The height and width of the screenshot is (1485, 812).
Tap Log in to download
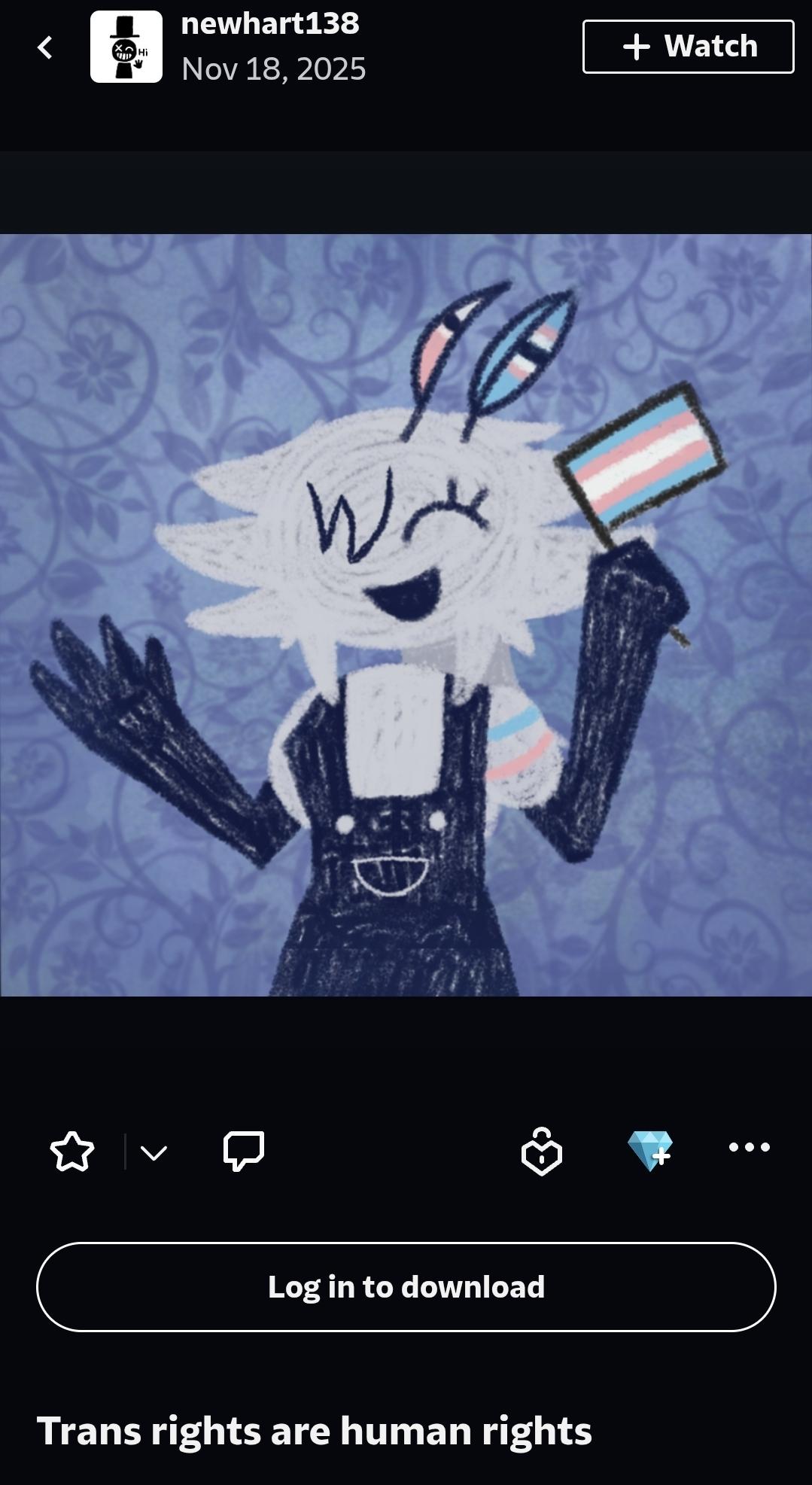point(406,1287)
